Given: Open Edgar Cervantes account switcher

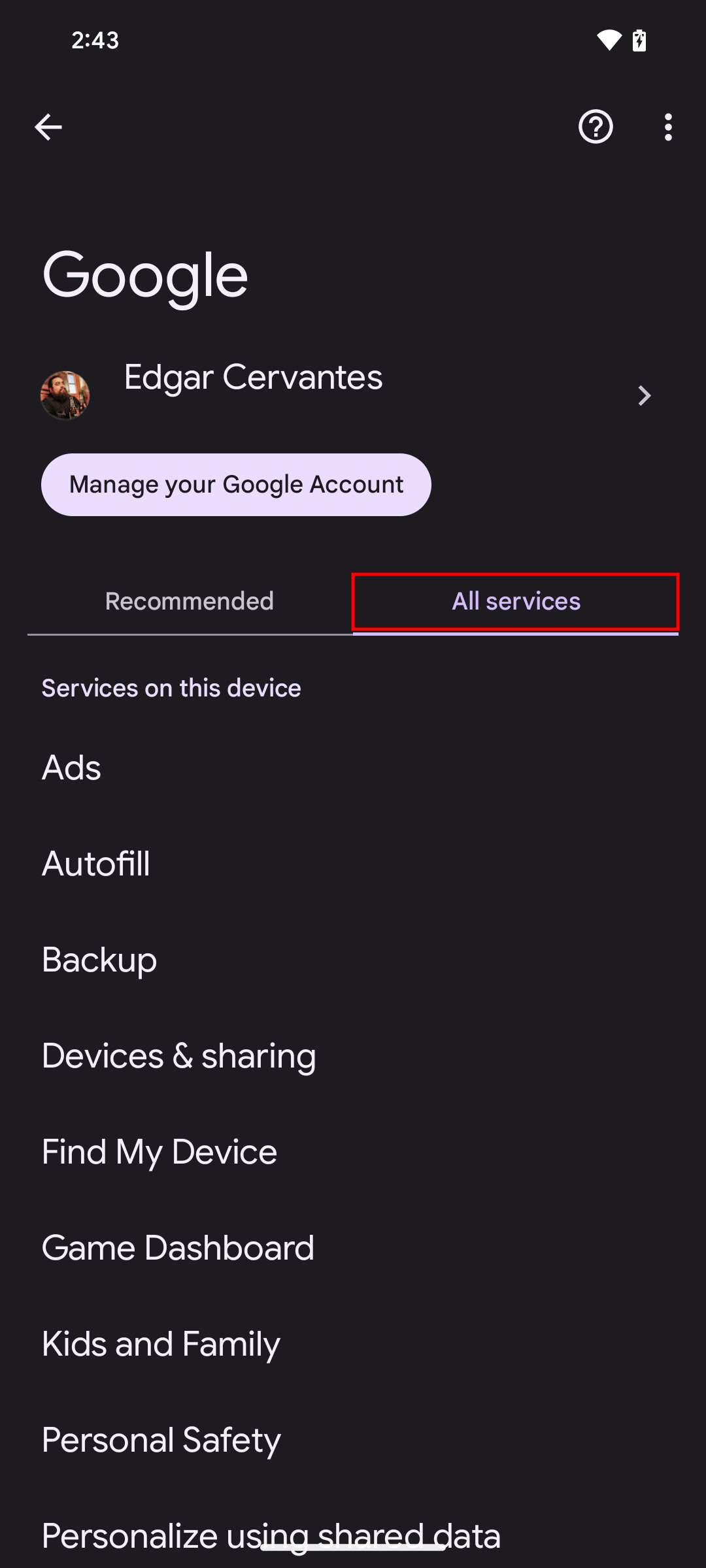Looking at the screenshot, I should click(353, 395).
